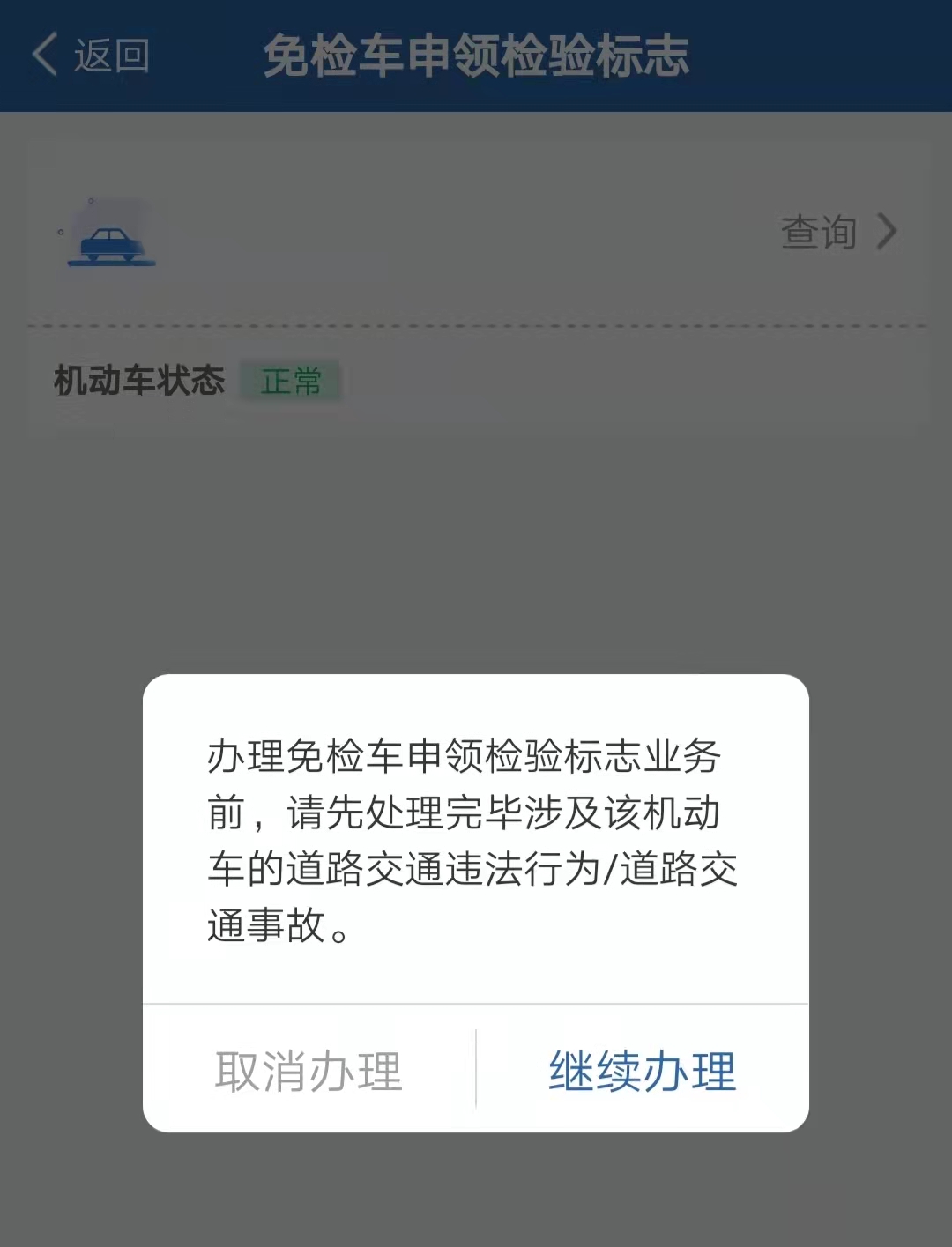The image size is (952, 1247).
Task: Tap the dashed divider line in the card
Action: tap(476, 324)
